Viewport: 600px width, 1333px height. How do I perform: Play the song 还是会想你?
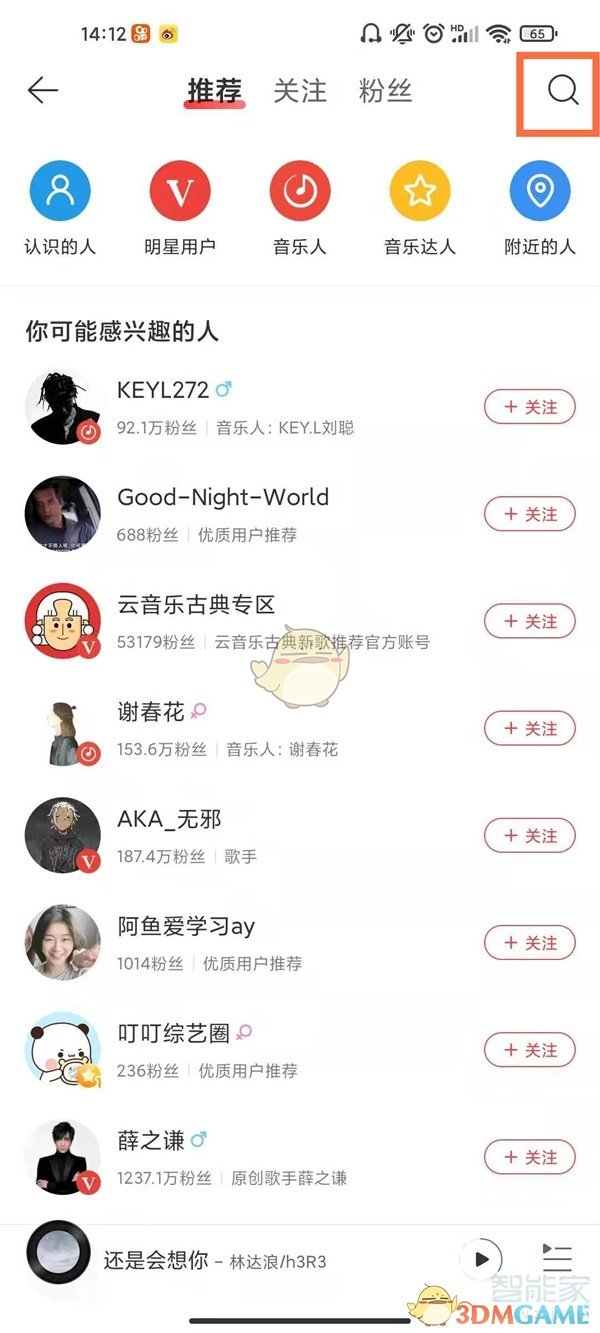(x=482, y=1259)
